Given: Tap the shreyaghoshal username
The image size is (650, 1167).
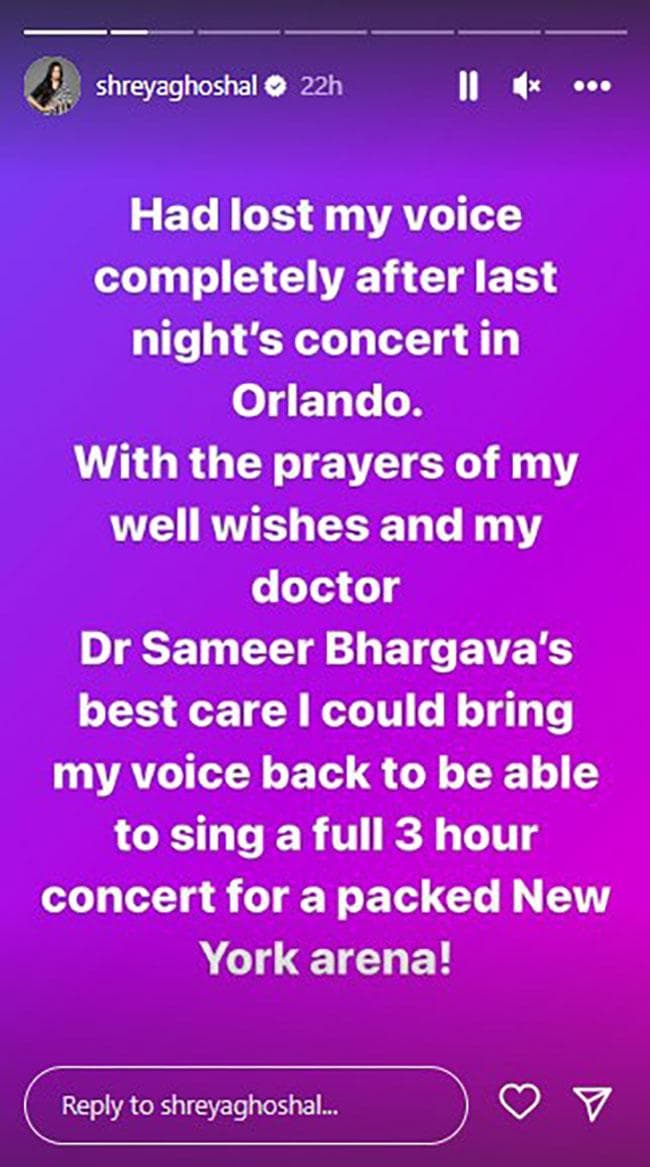Looking at the screenshot, I should [x=176, y=87].
